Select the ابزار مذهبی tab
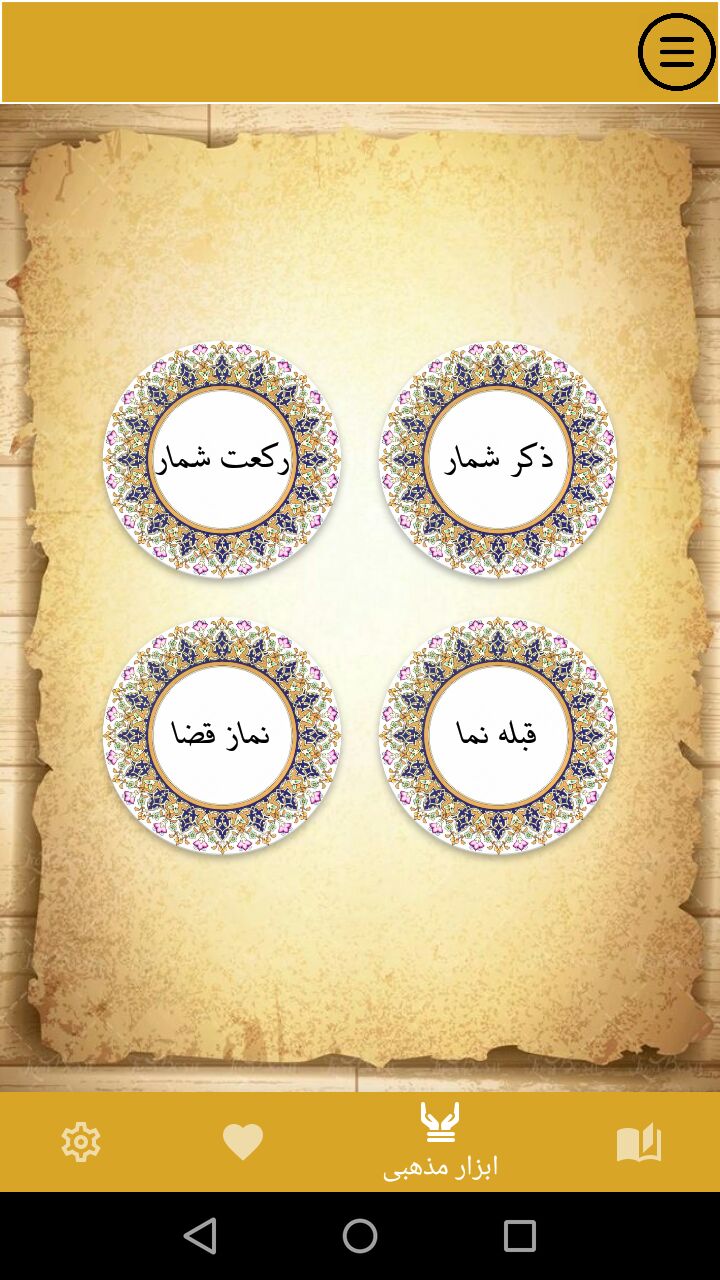This screenshot has width=720, height=1280. 440,1142
